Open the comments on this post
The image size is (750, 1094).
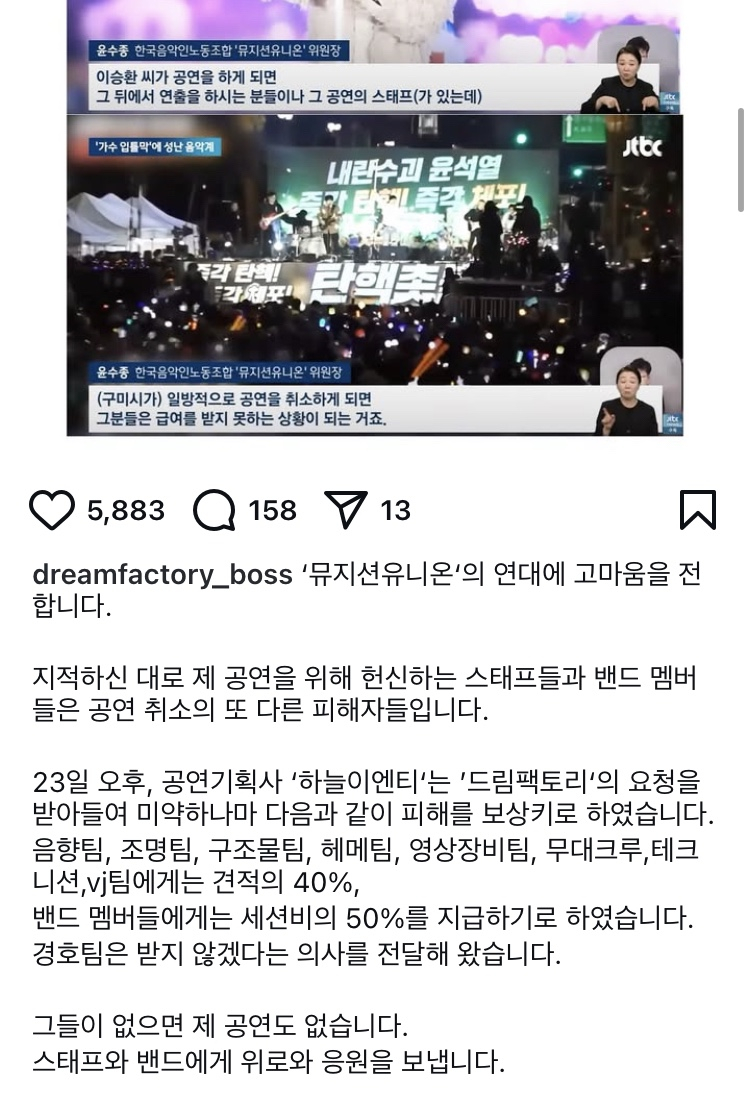click(214, 511)
